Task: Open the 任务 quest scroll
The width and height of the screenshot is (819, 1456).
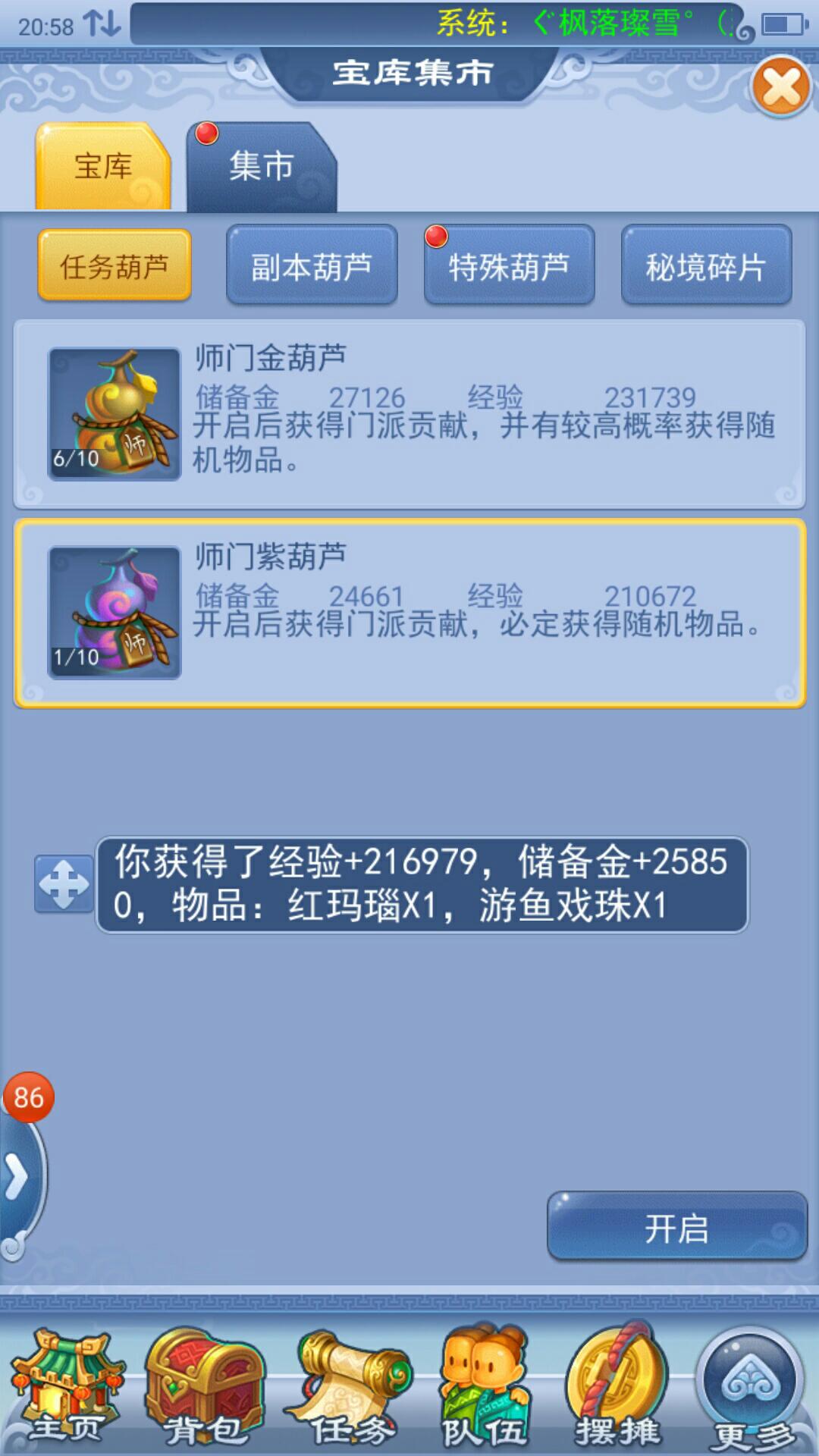Action: (x=350, y=1386)
